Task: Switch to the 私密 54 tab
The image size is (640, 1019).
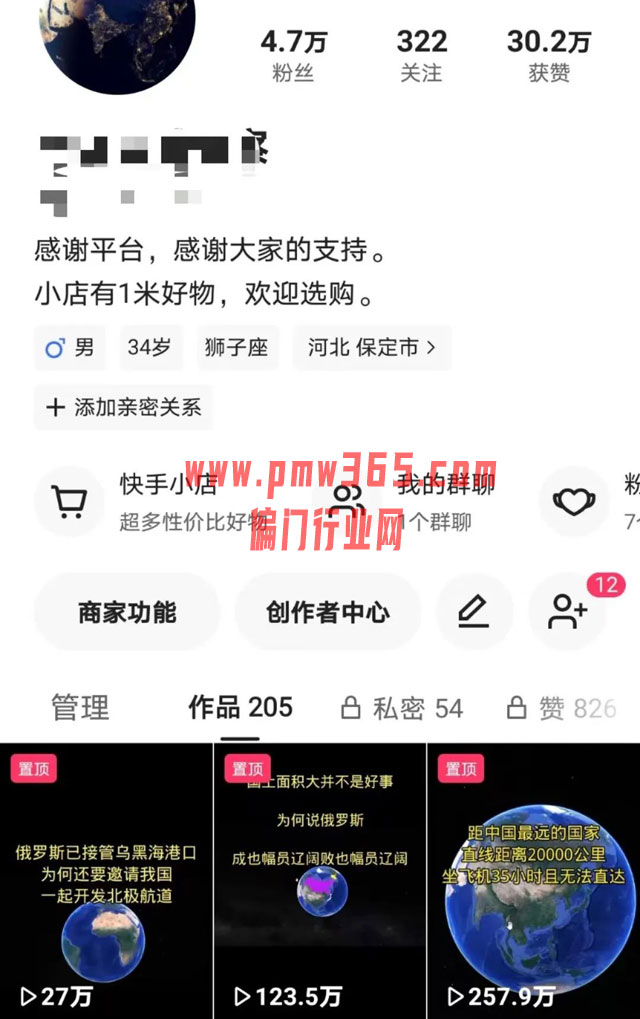Action: (402, 709)
